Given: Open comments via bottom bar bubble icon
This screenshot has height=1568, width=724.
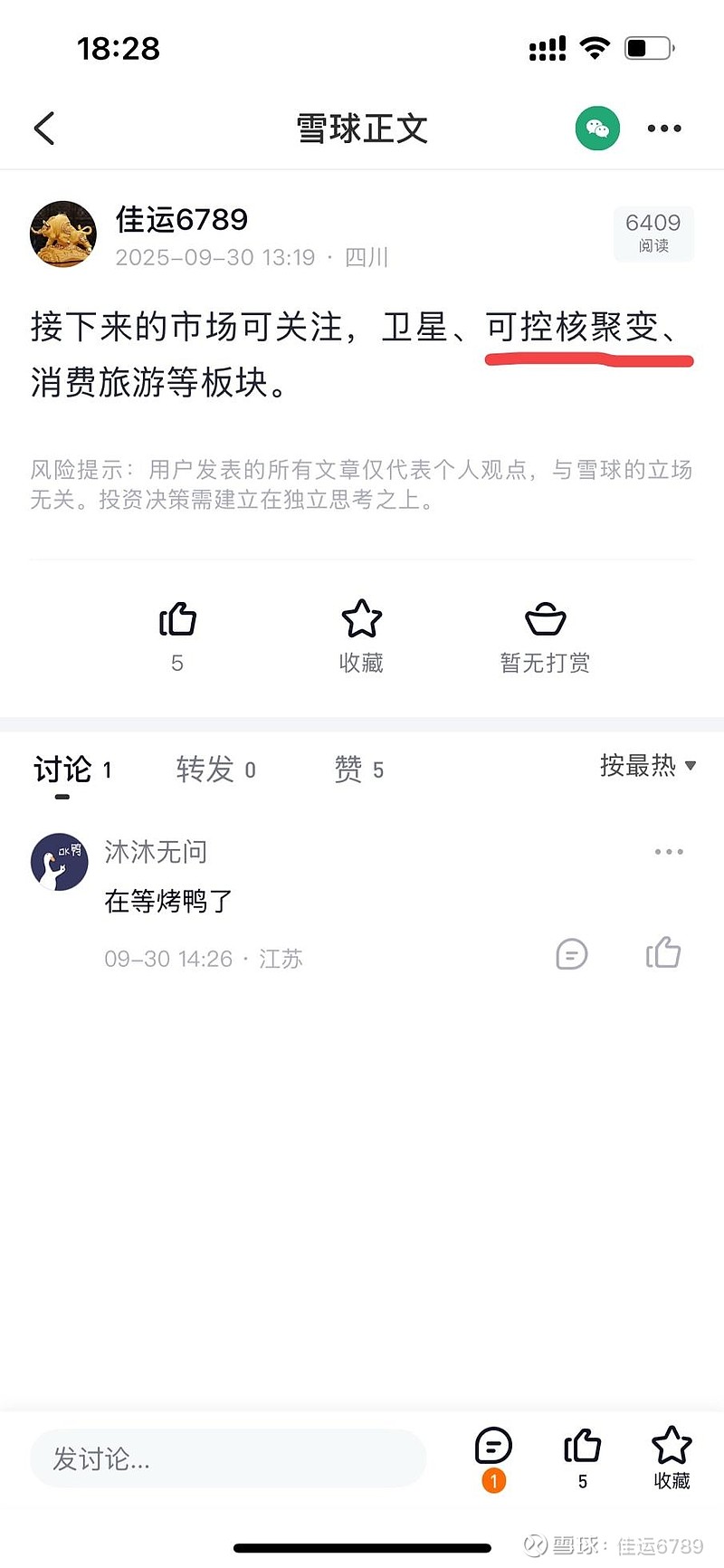Looking at the screenshot, I should (493, 1448).
